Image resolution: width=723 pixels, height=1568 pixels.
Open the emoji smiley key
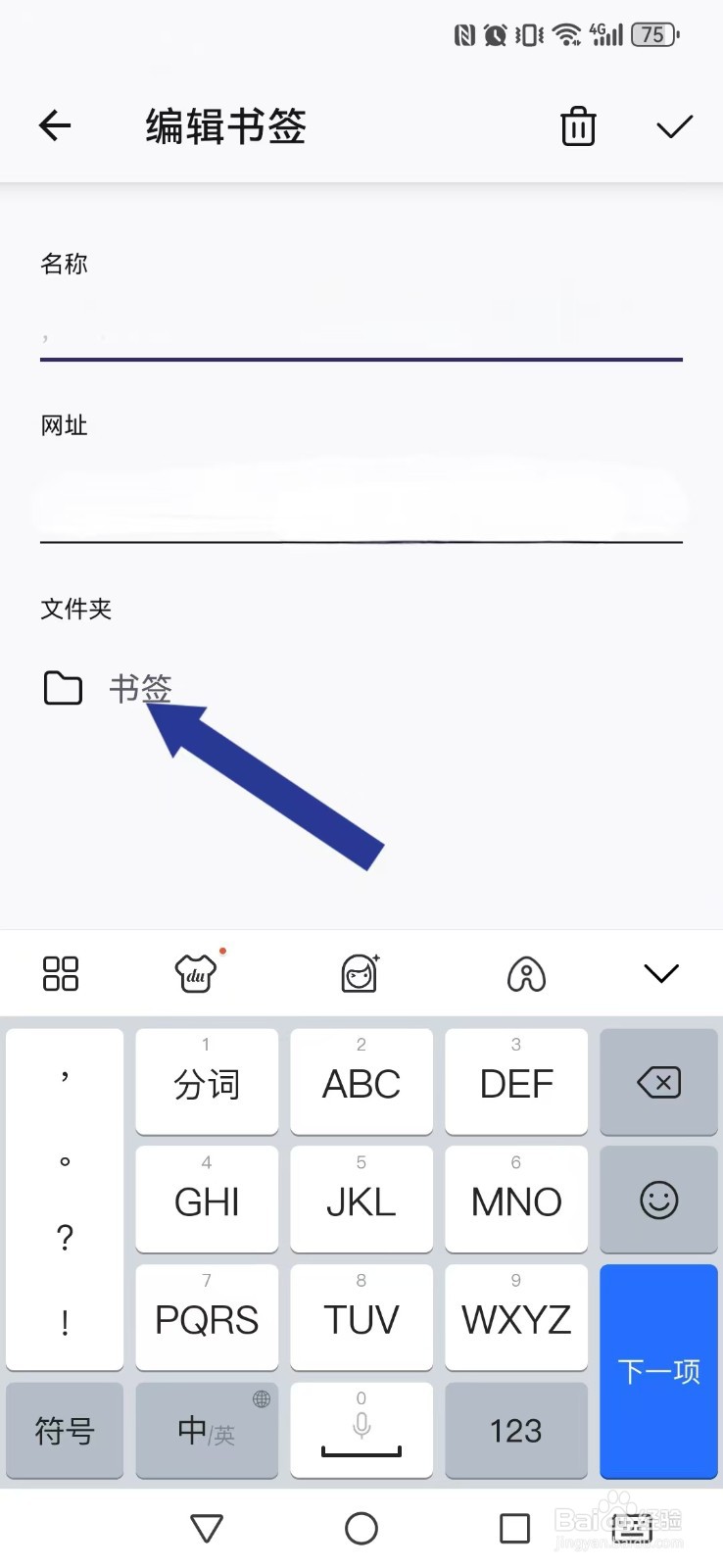(x=658, y=1200)
